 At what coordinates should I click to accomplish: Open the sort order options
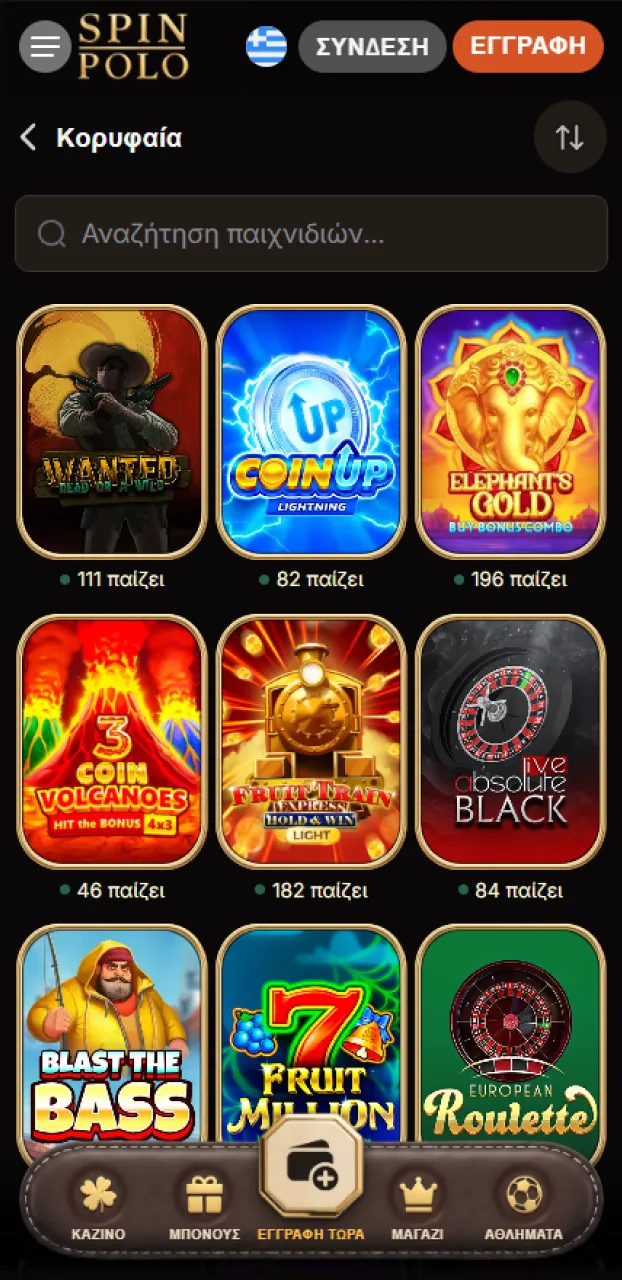click(570, 137)
